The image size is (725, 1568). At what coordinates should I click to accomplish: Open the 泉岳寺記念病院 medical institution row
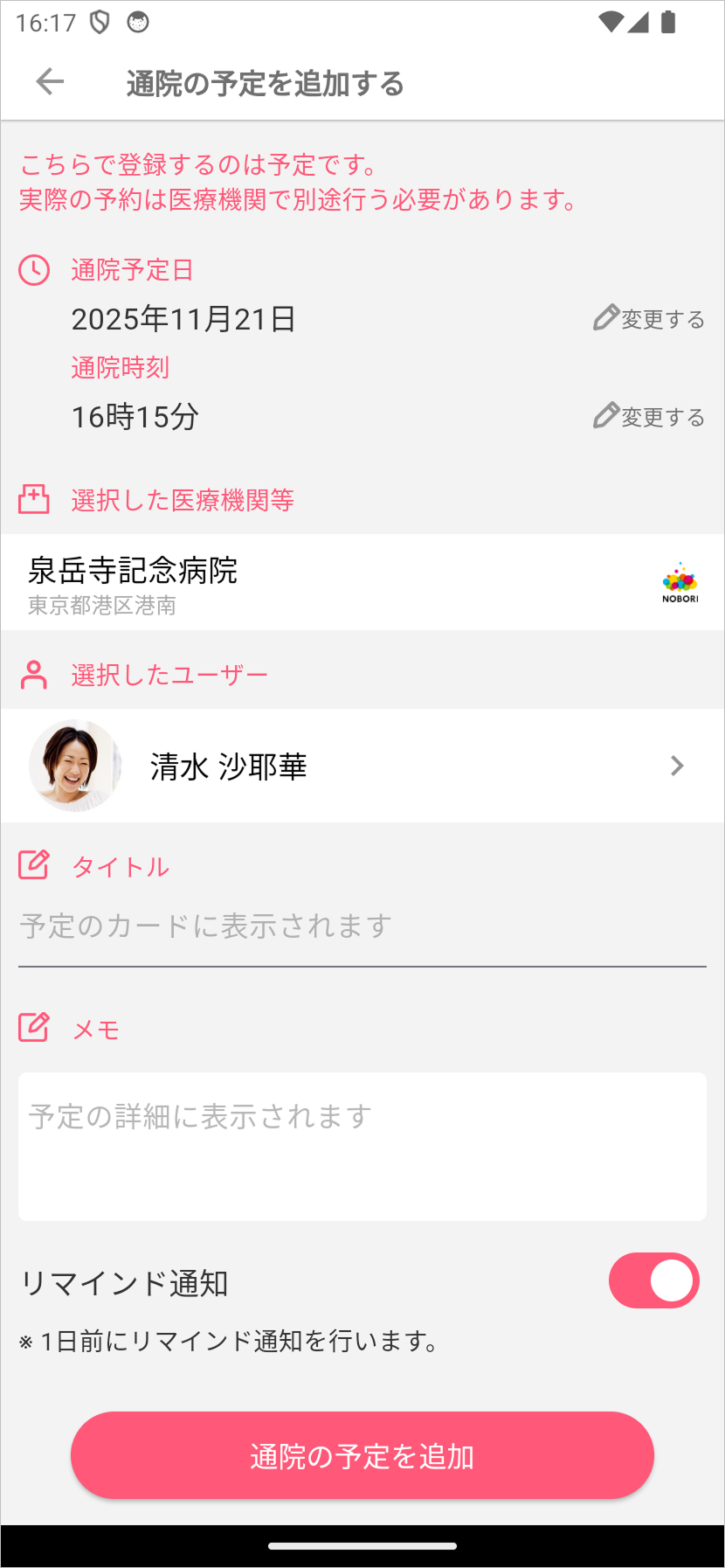(x=362, y=582)
